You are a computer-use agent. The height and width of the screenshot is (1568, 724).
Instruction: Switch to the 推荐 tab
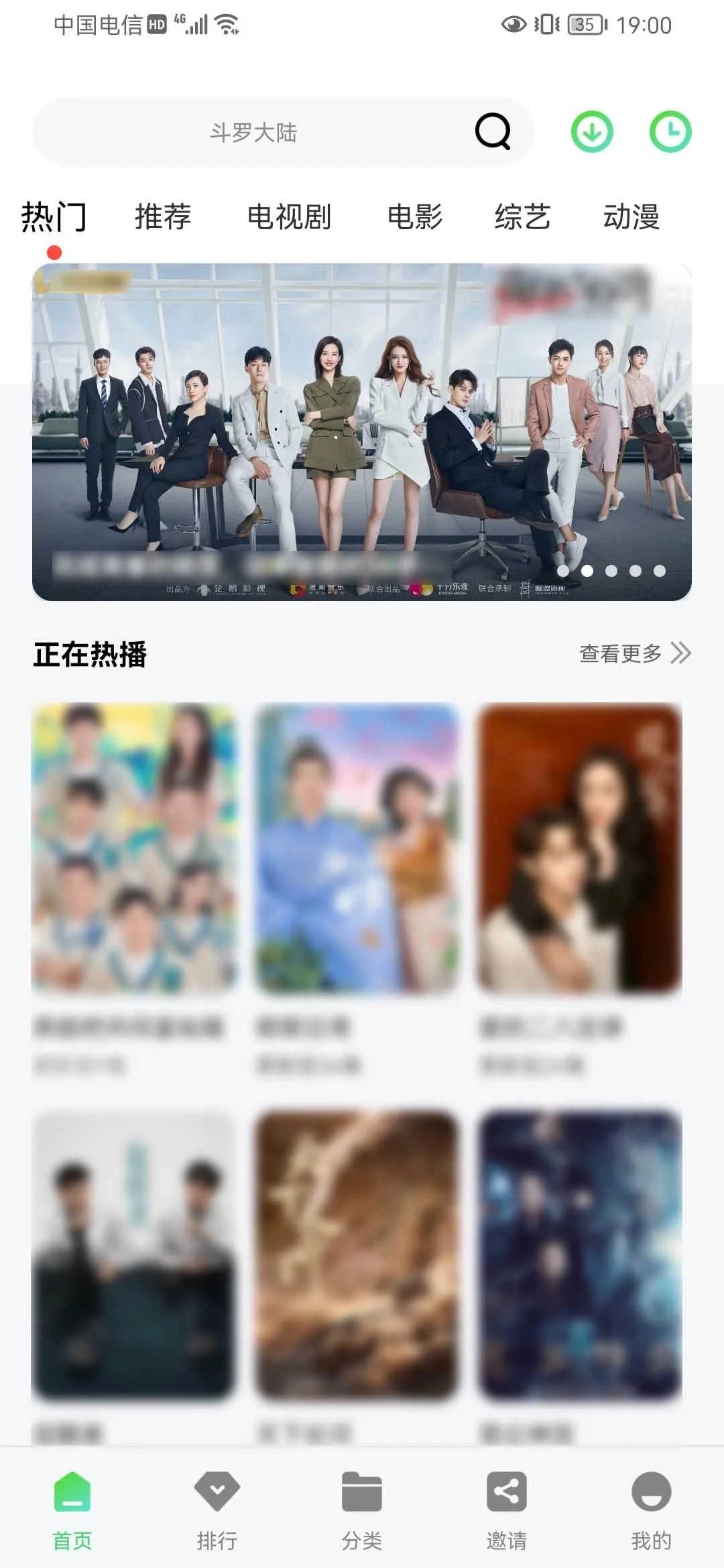click(x=162, y=216)
